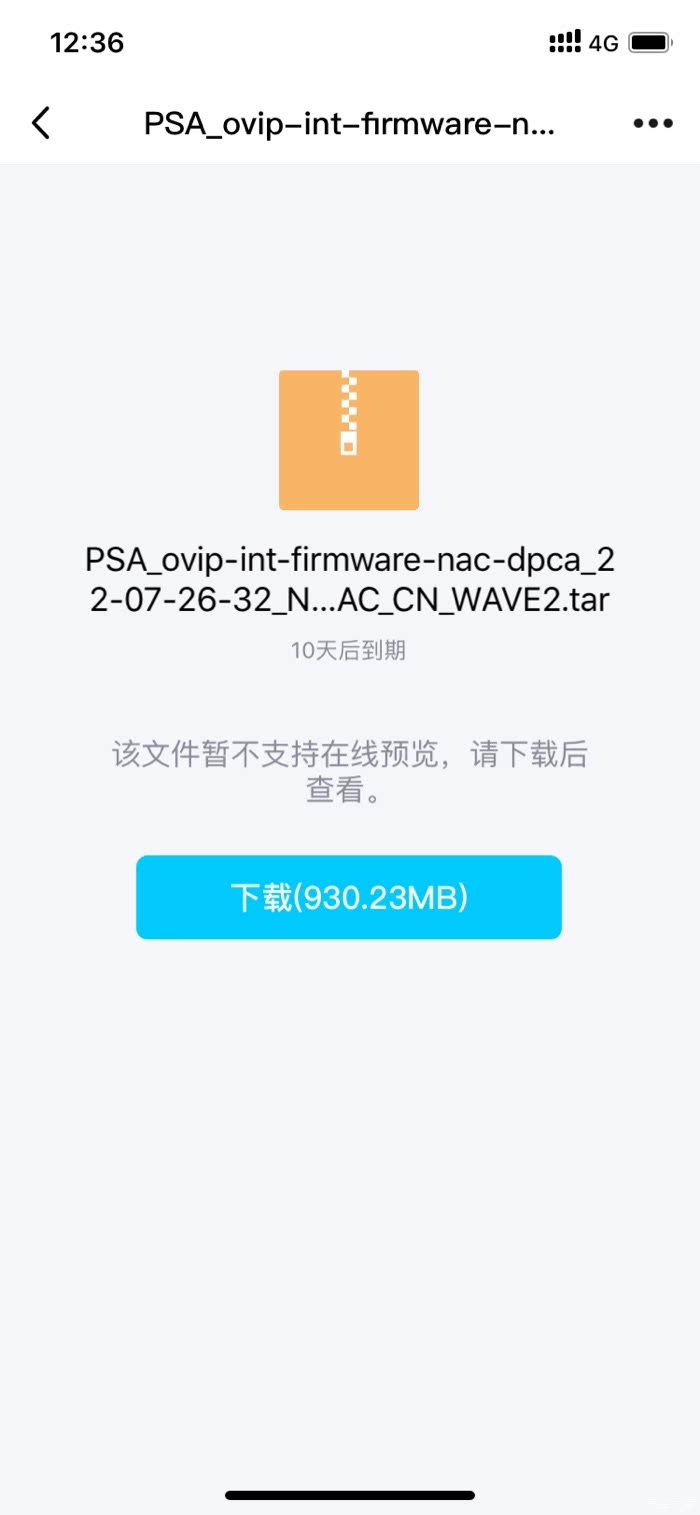The height and width of the screenshot is (1515, 700).
Task: Download the 930.23MB tar file
Action: pos(349,897)
